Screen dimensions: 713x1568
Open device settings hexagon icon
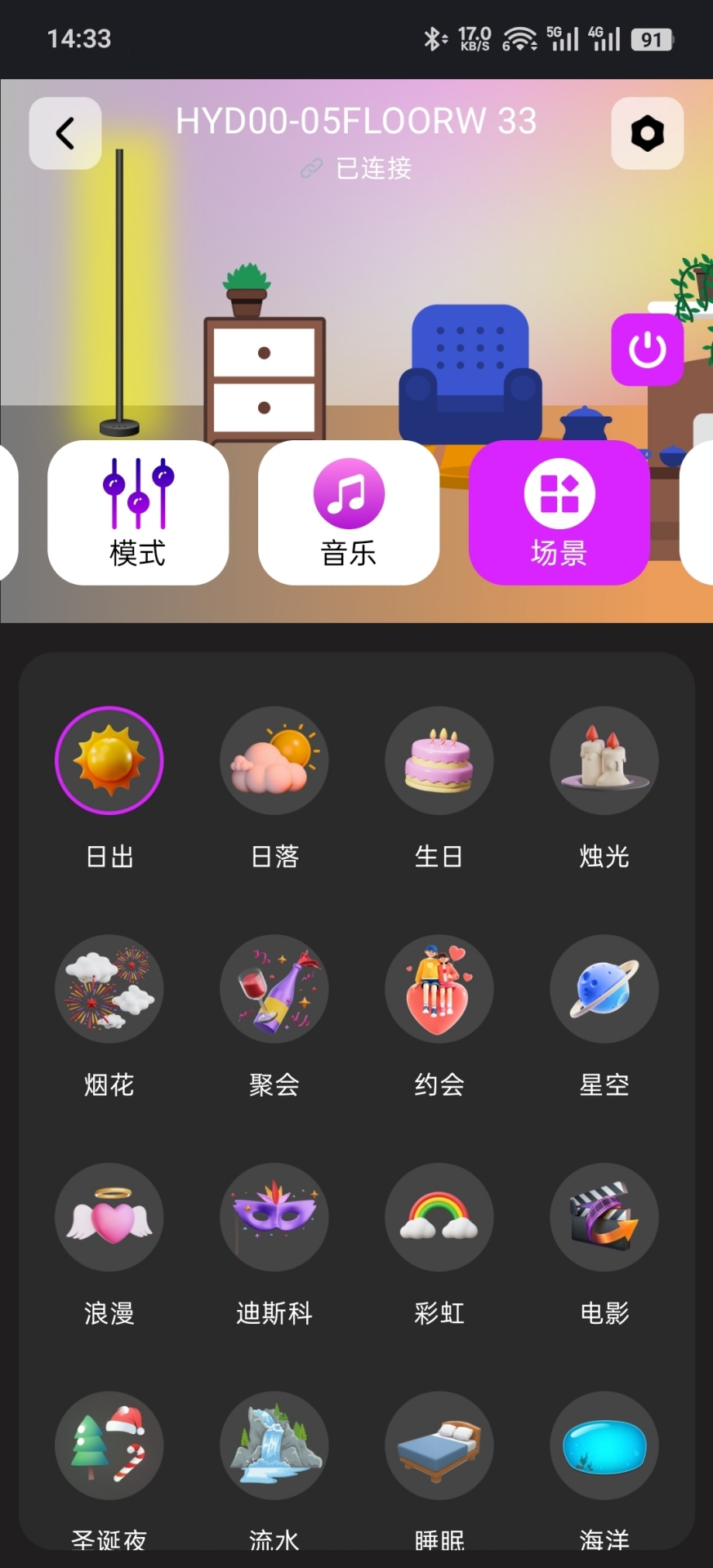tap(648, 133)
